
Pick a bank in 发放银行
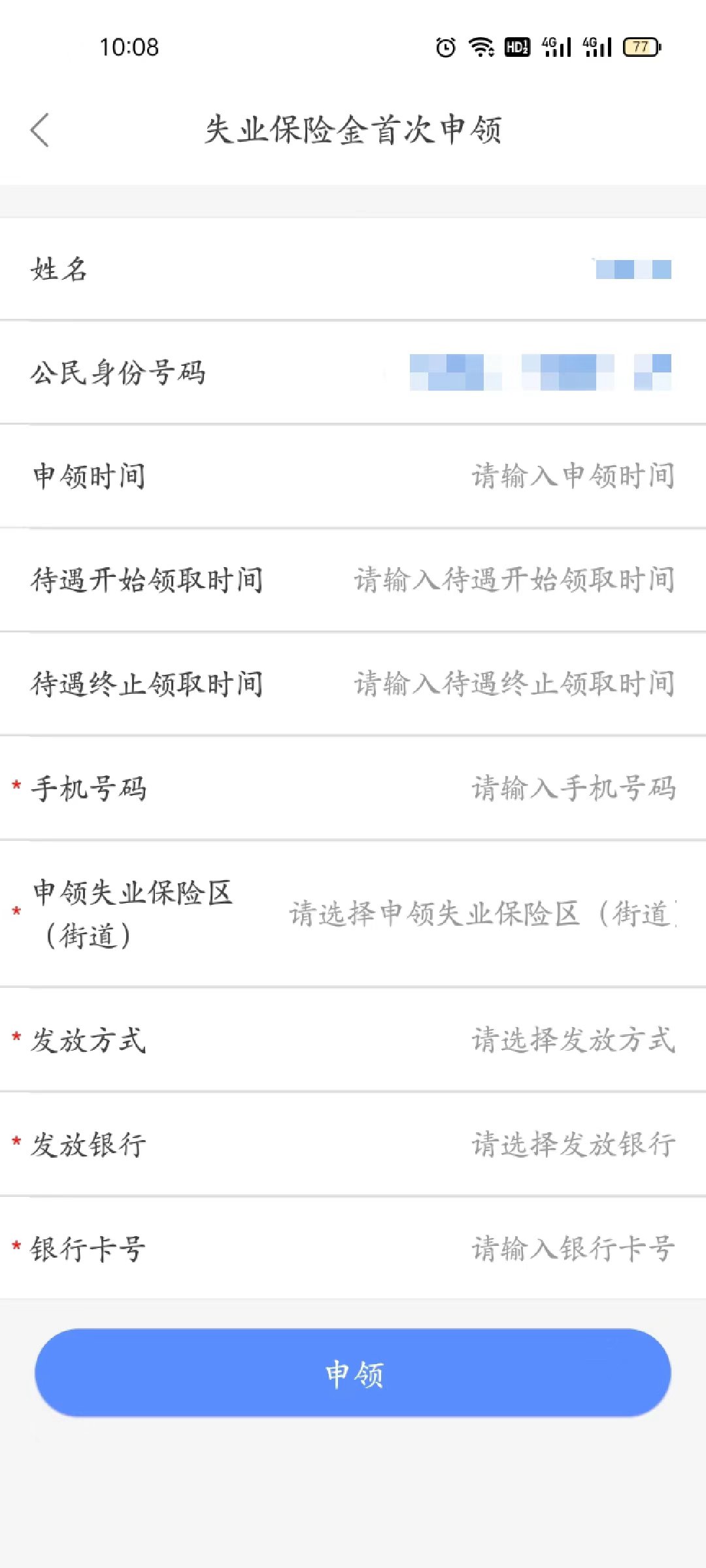(573, 1145)
